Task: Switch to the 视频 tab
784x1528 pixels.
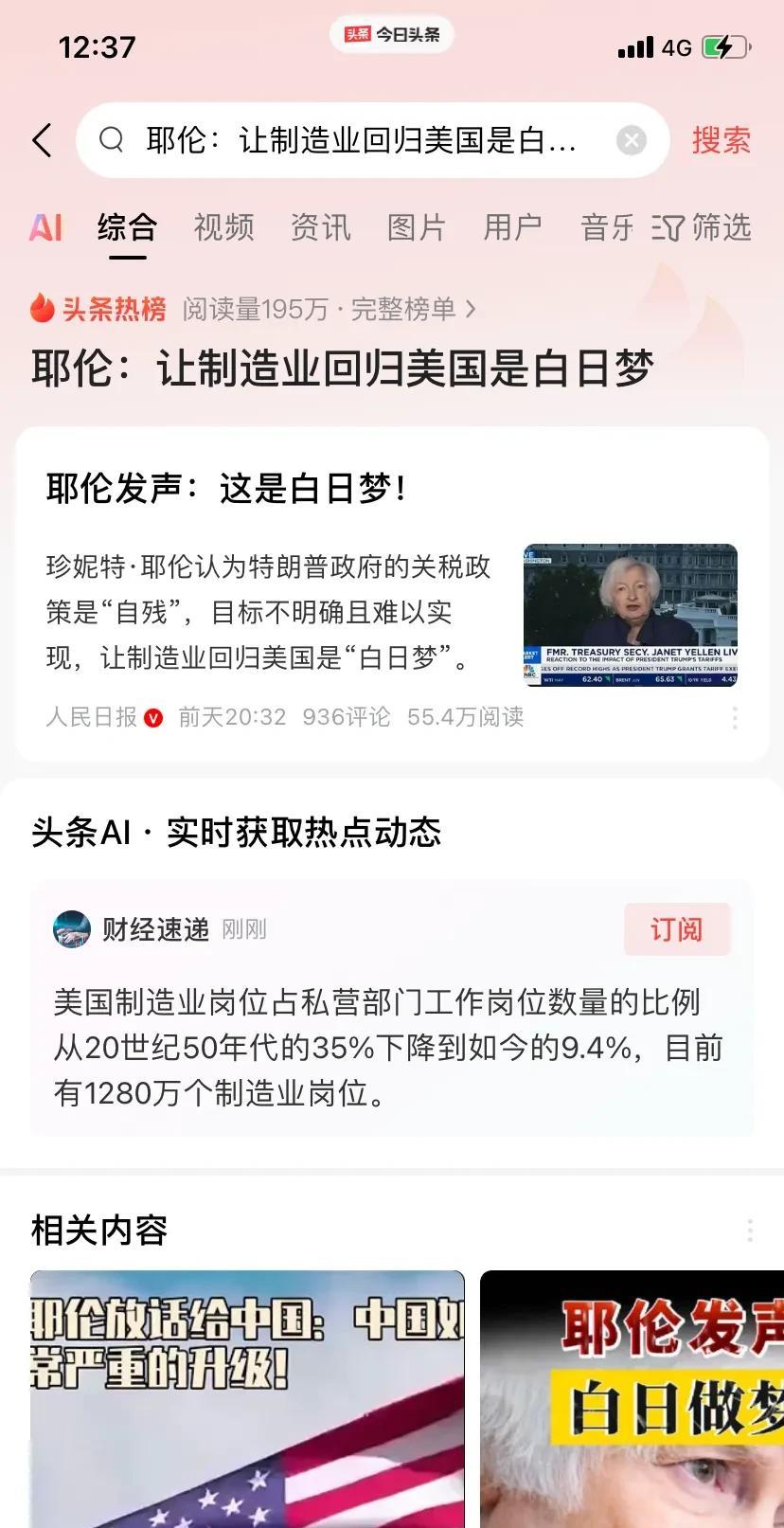Action: tap(223, 227)
